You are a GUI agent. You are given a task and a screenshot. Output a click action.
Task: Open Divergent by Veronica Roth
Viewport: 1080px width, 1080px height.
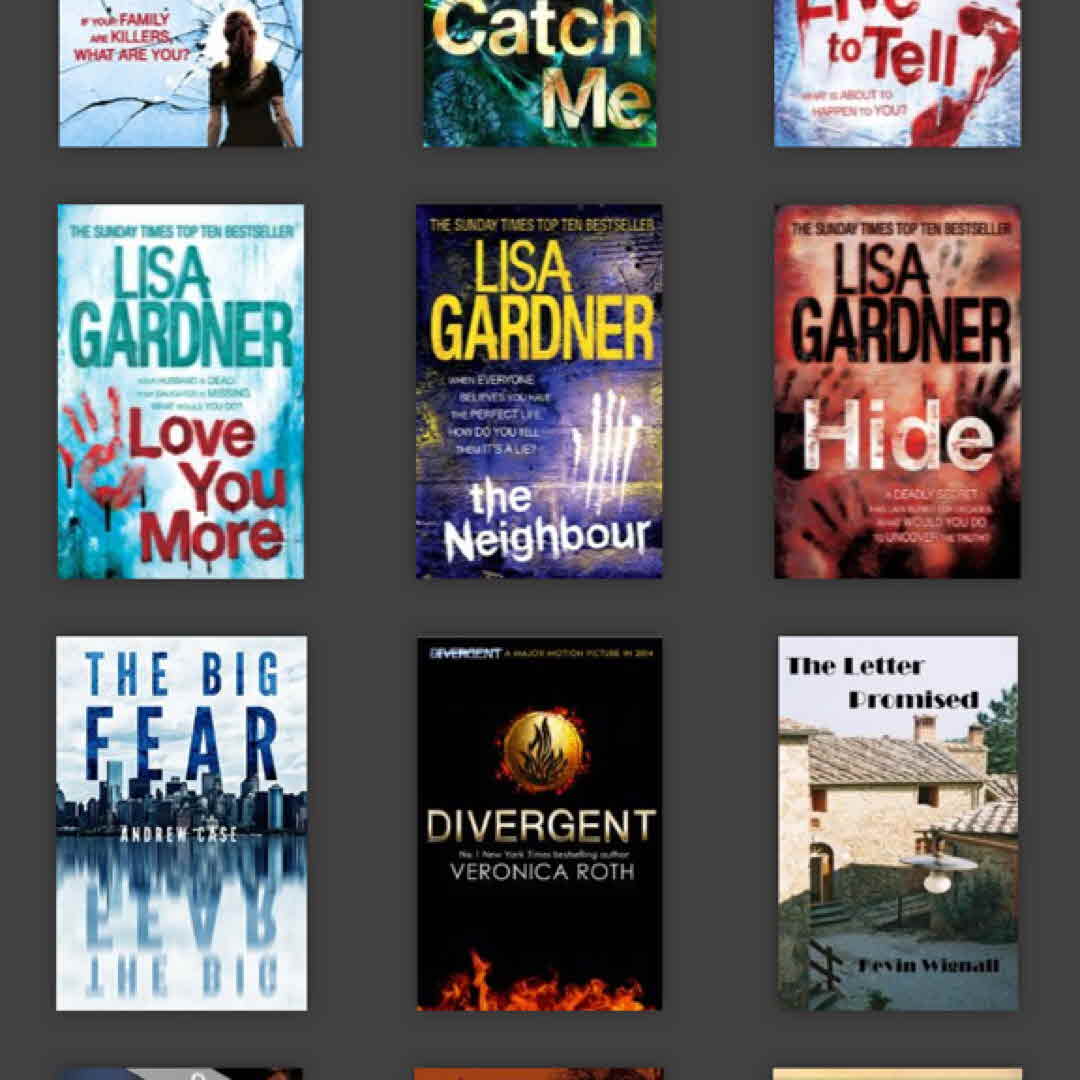(539, 823)
